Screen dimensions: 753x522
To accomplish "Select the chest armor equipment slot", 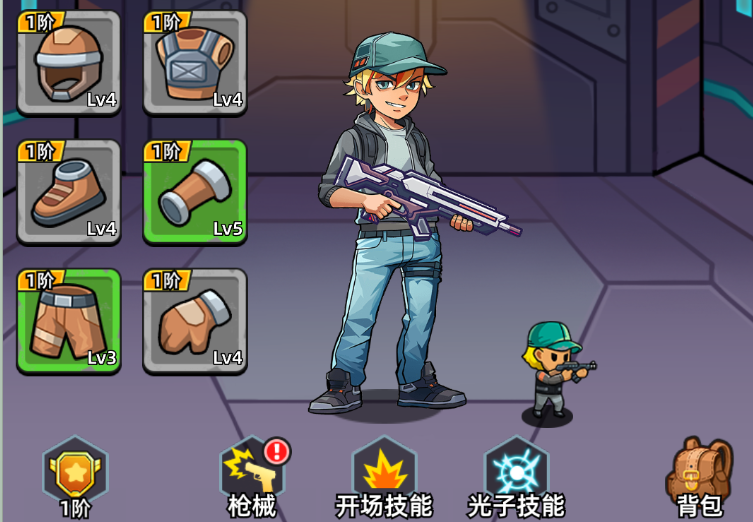I will [195, 62].
